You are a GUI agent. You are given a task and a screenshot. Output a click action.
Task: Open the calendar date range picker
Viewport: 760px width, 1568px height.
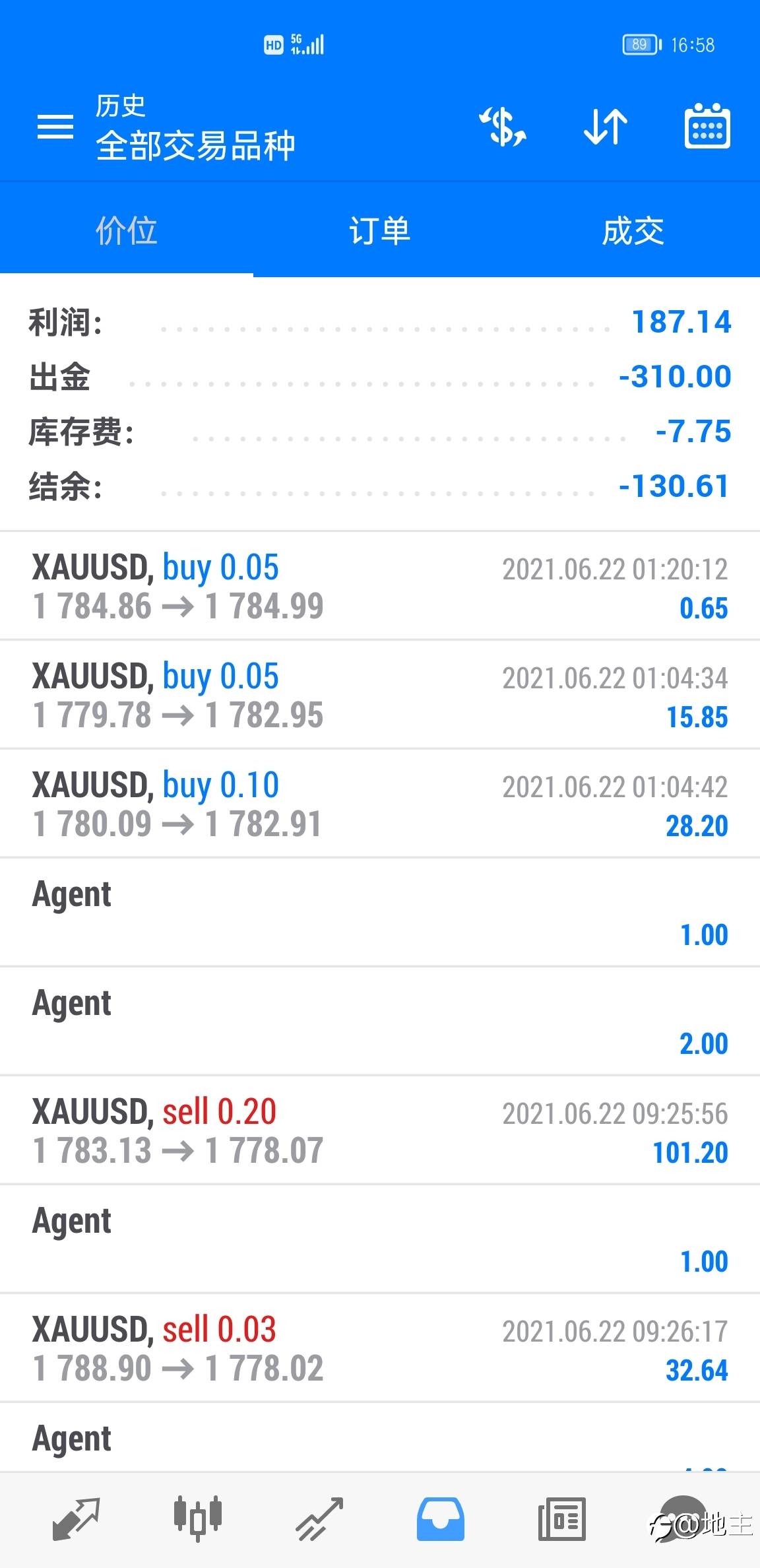pos(707,126)
